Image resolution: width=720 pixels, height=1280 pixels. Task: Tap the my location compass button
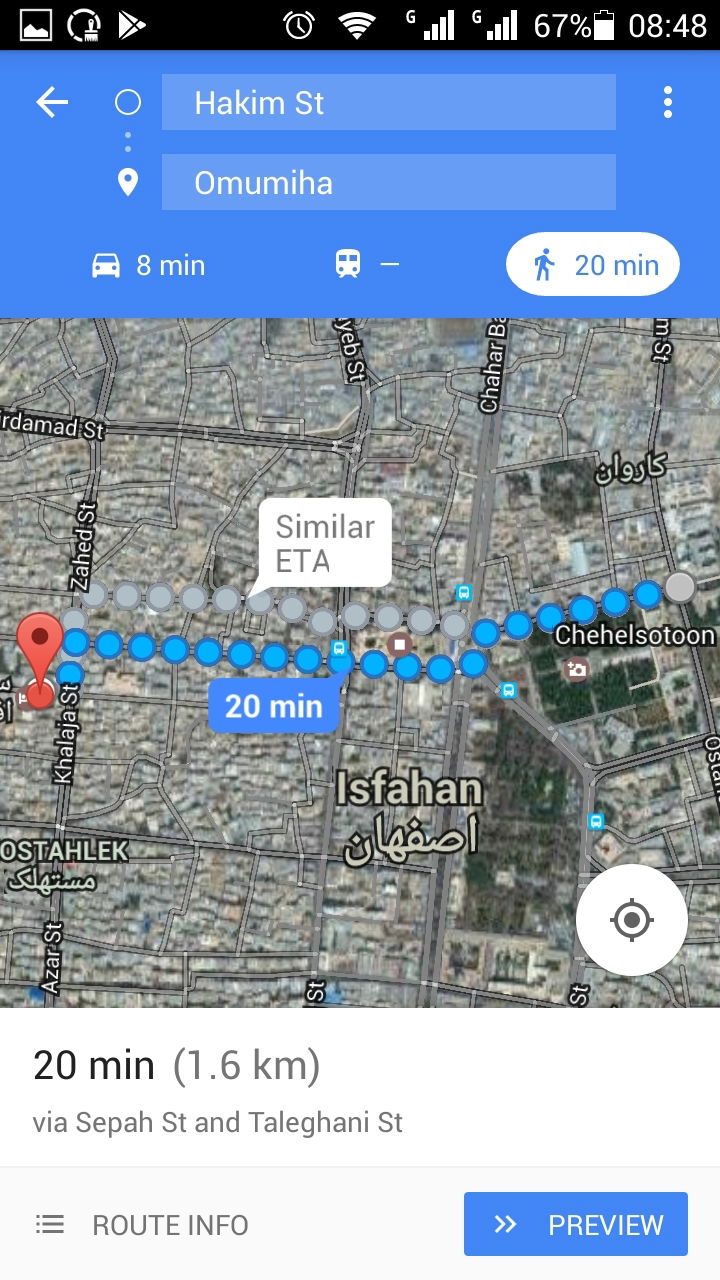[631, 919]
